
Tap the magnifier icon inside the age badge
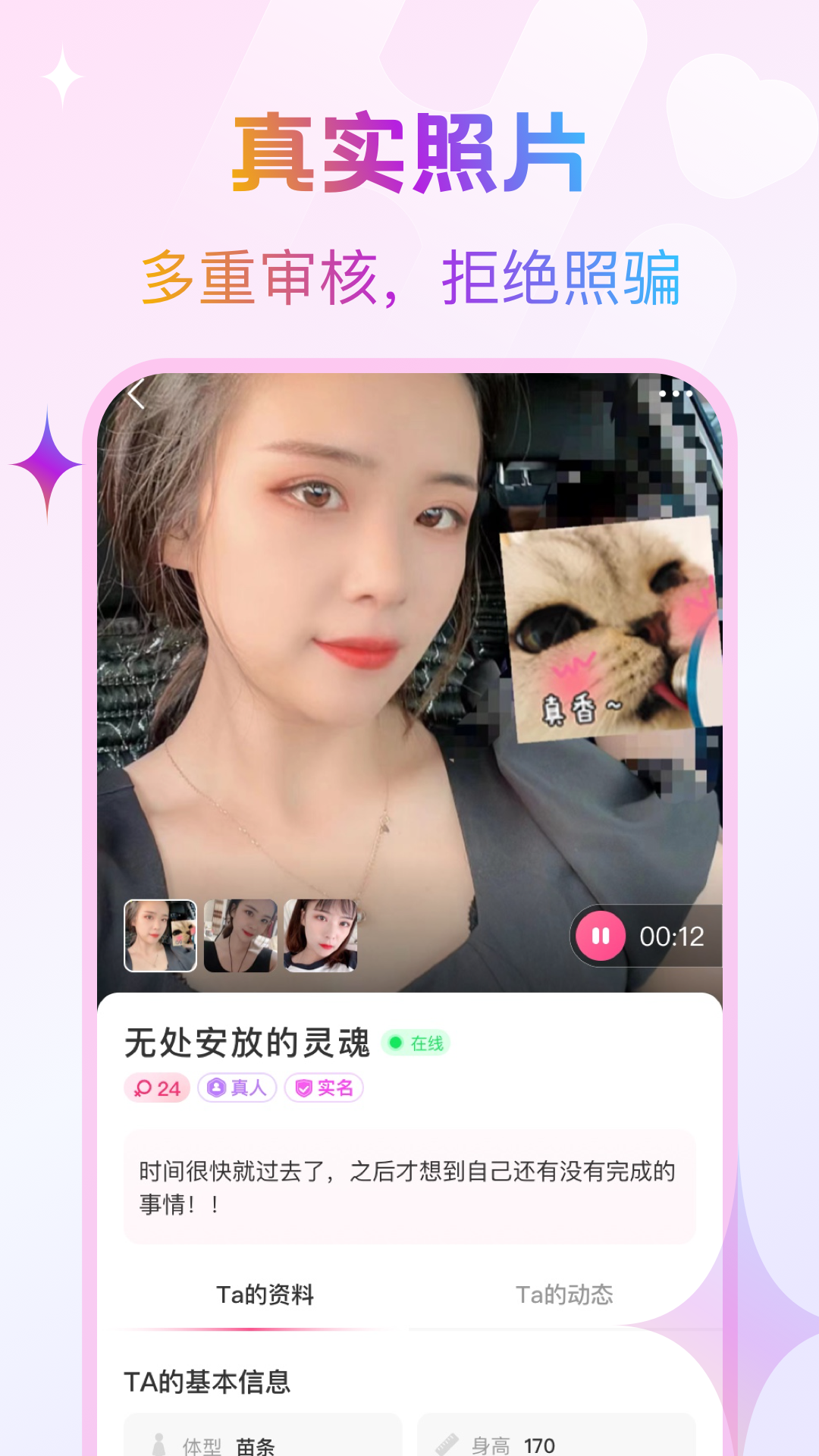(x=143, y=1087)
